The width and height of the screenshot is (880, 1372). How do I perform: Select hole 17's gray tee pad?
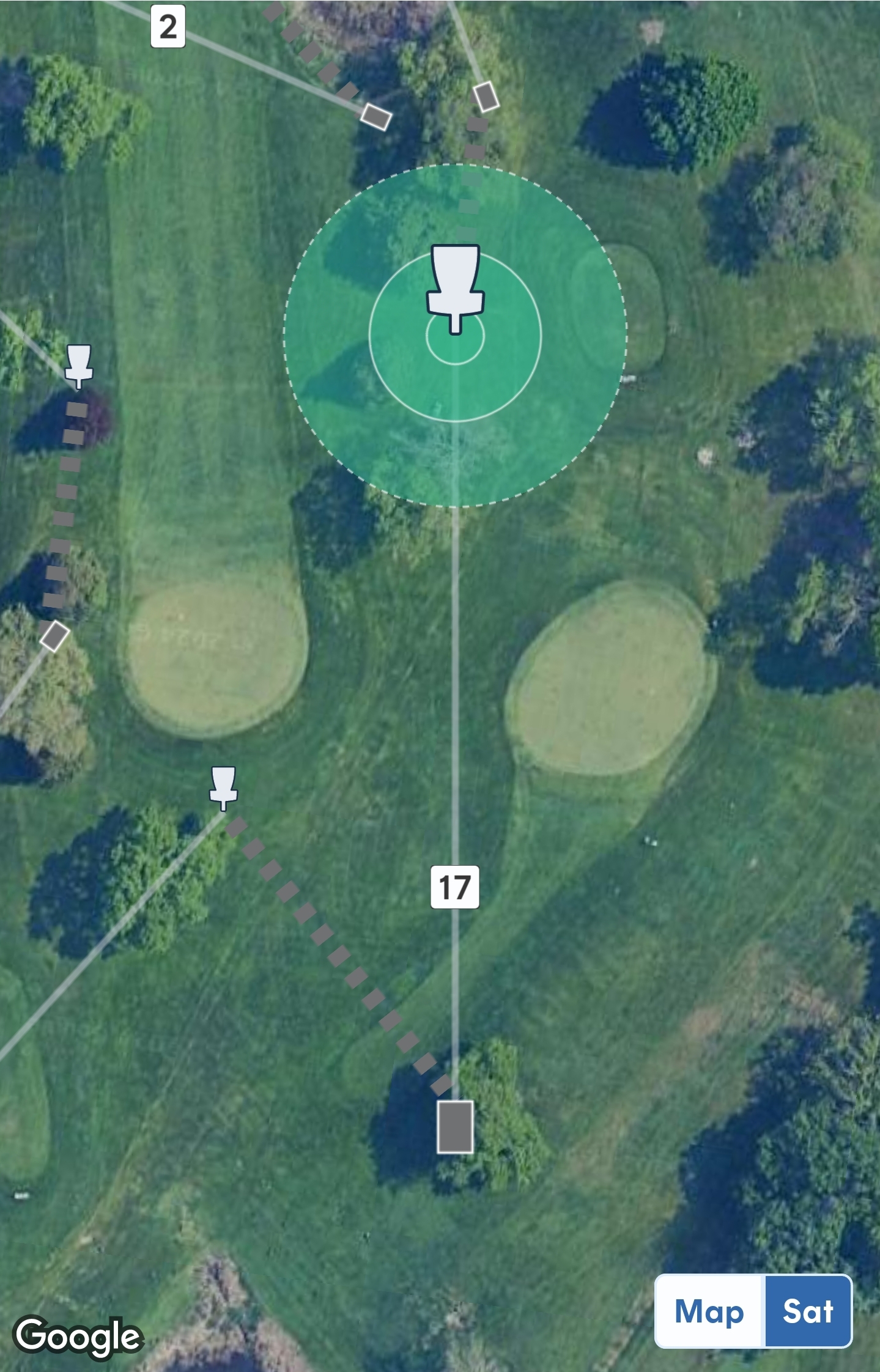pyautogui.click(x=455, y=1127)
